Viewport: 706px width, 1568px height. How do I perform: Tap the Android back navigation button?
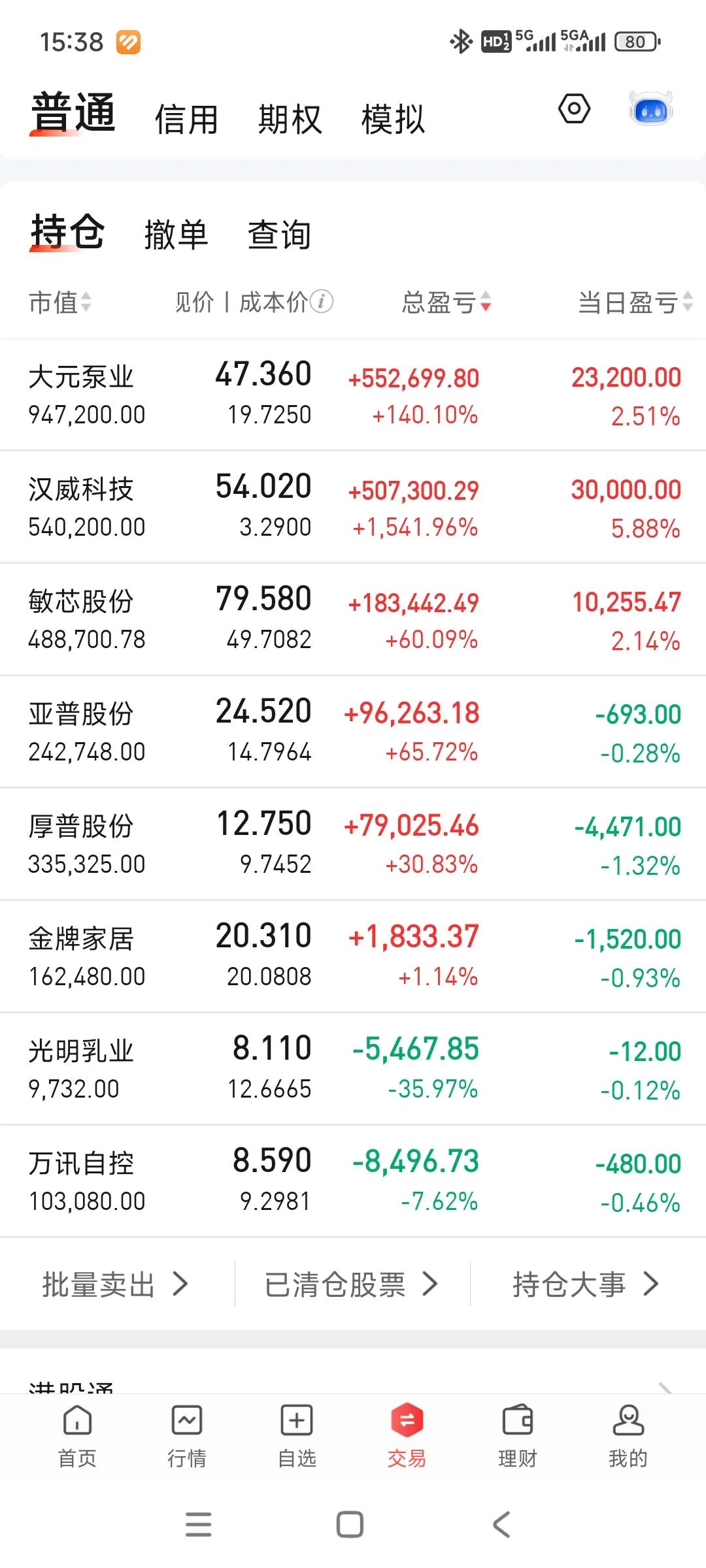499,1524
